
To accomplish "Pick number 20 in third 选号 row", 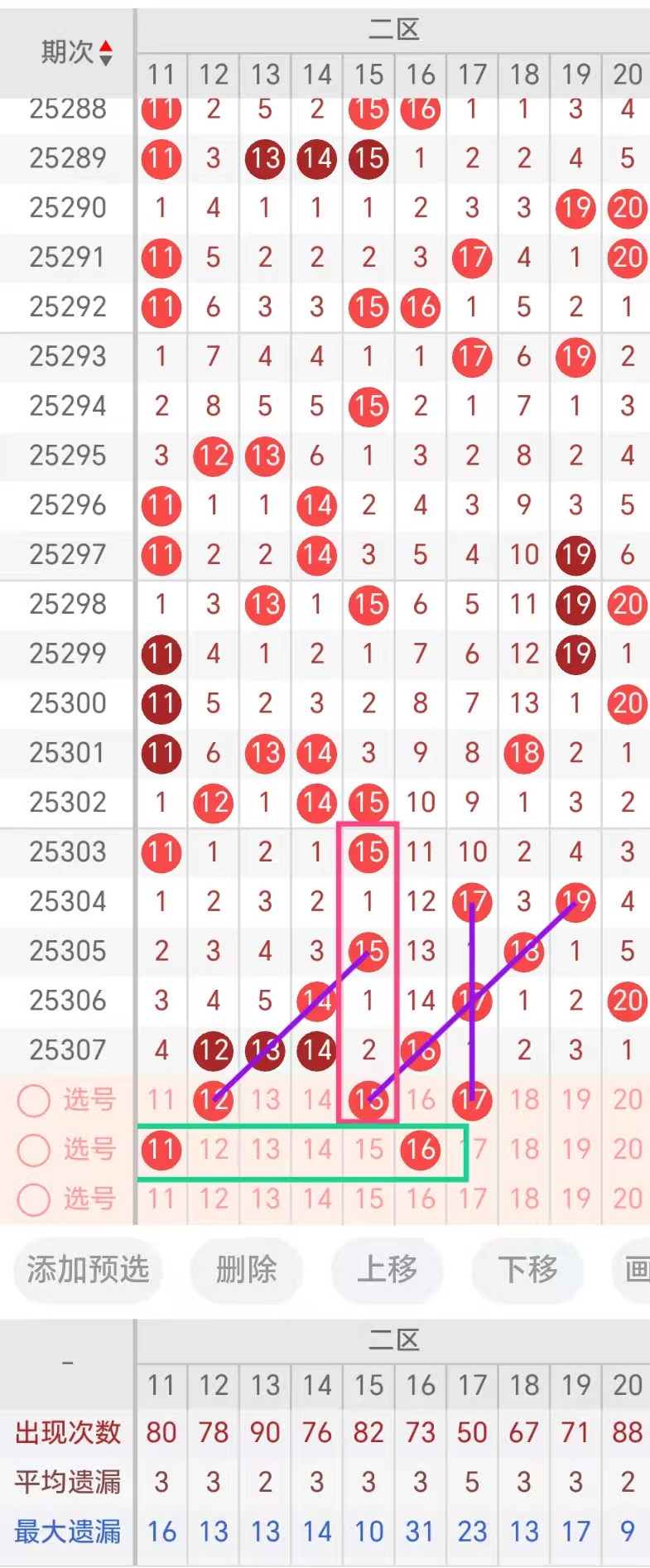I will (628, 1199).
